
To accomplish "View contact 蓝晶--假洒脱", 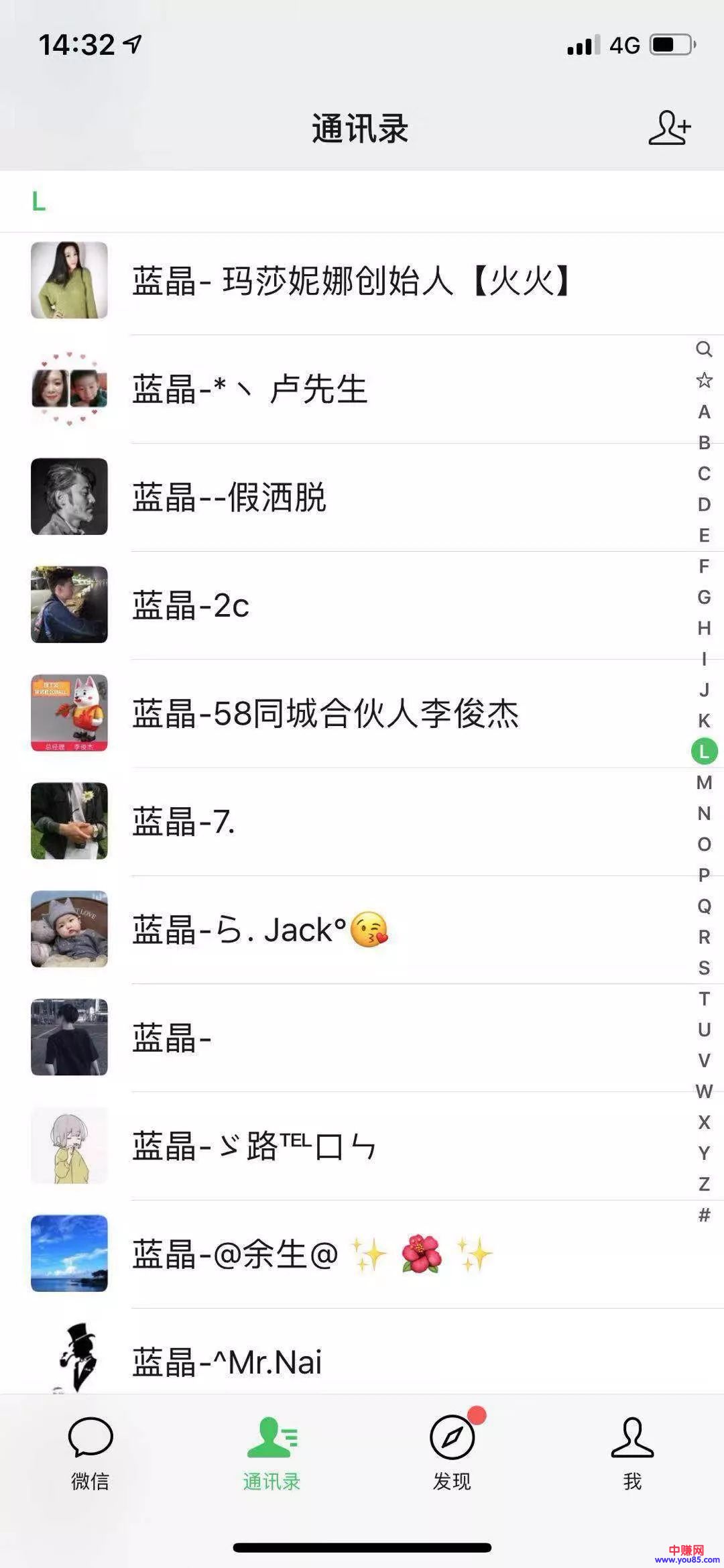I will tap(229, 497).
